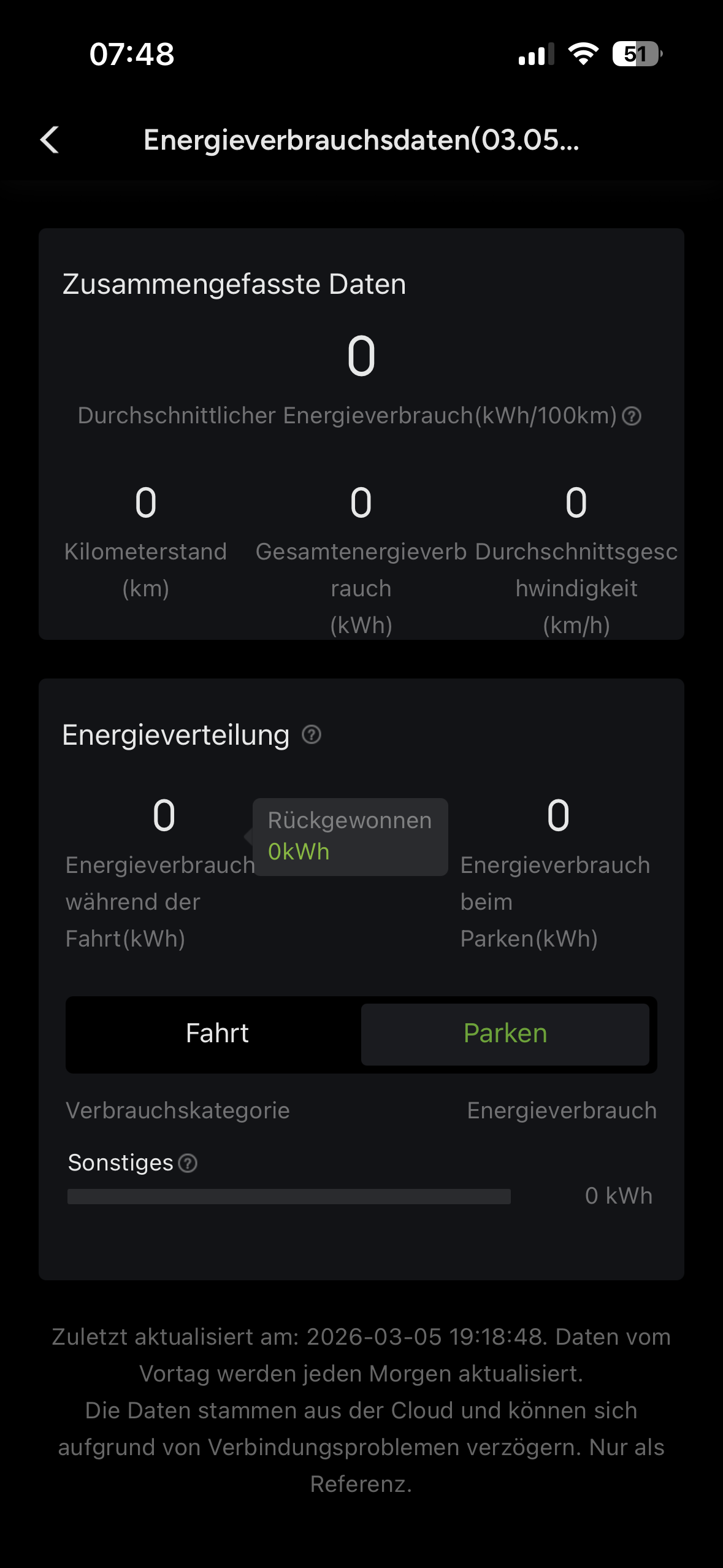723x1568 pixels.
Task: Select the Parken tab
Action: point(505,1034)
